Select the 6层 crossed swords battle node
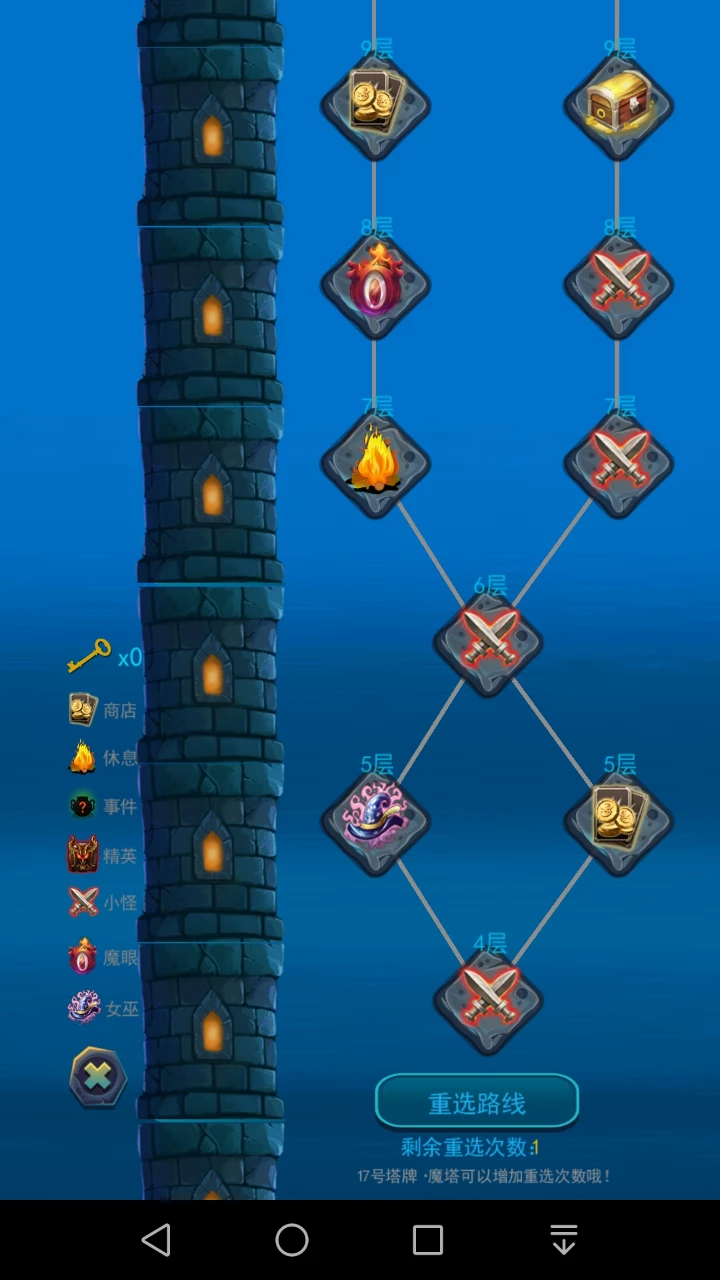The image size is (720, 1280). [488, 640]
